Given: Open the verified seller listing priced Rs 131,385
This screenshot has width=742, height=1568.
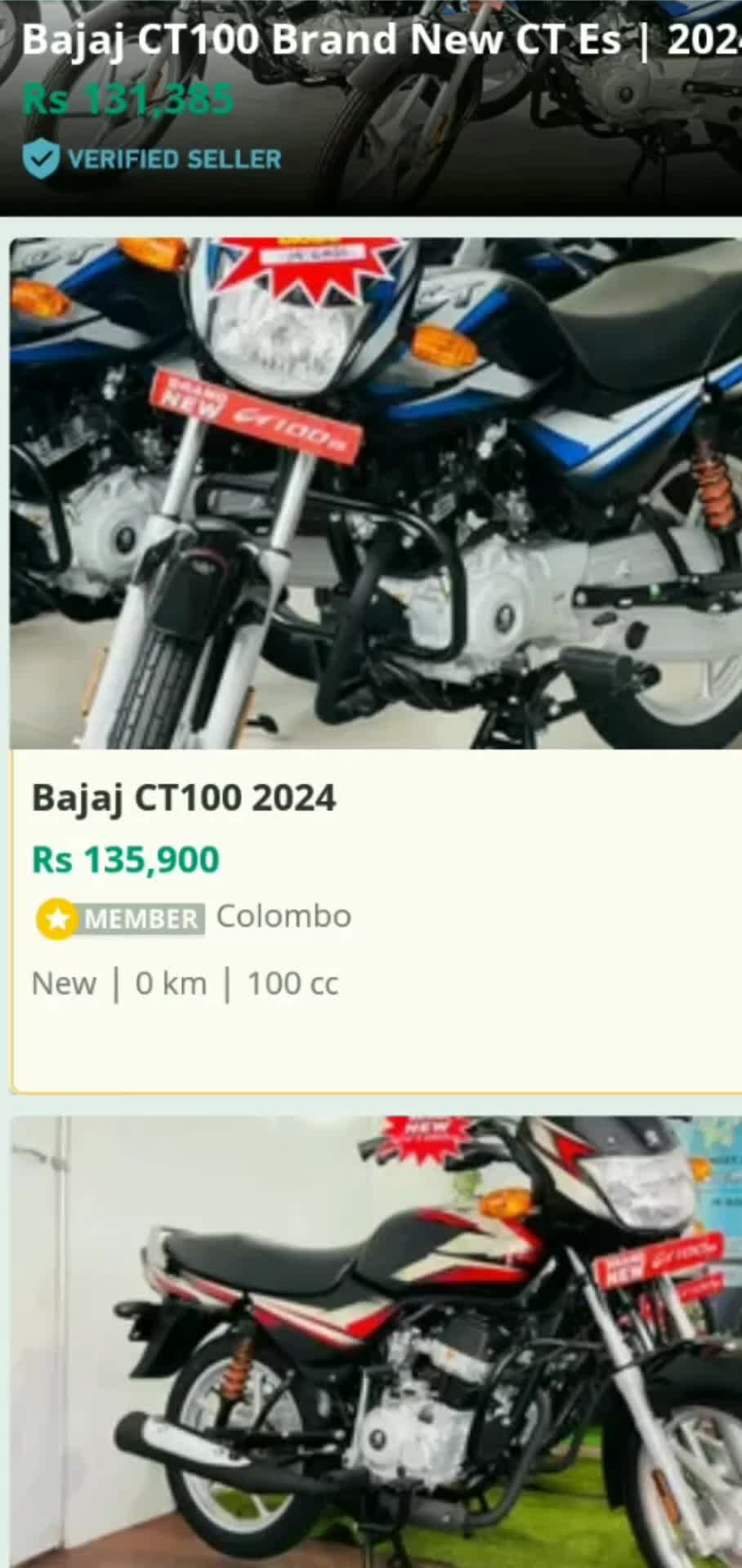Looking at the screenshot, I should pyautogui.click(x=327, y=41).
